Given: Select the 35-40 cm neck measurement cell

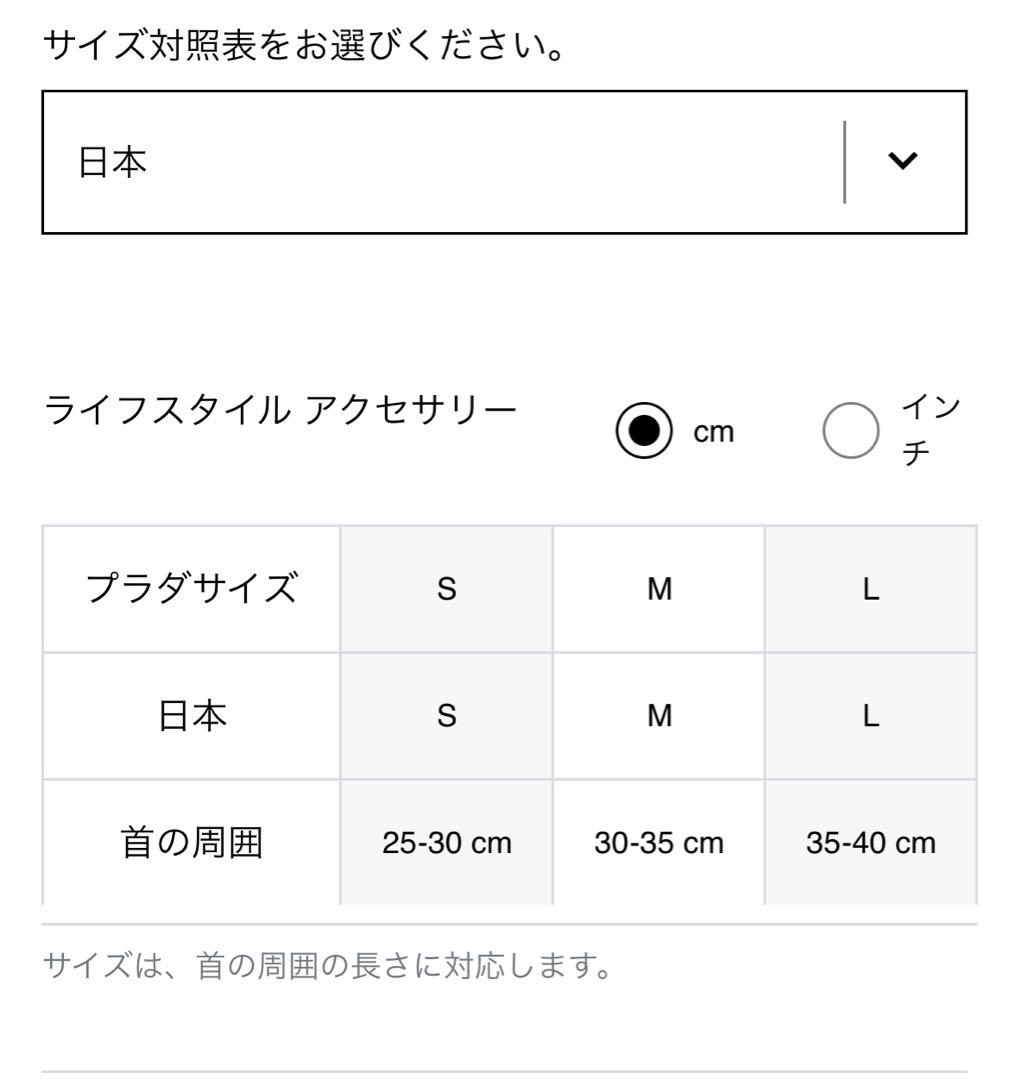Looking at the screenshot, I should (x=871, y=843).
